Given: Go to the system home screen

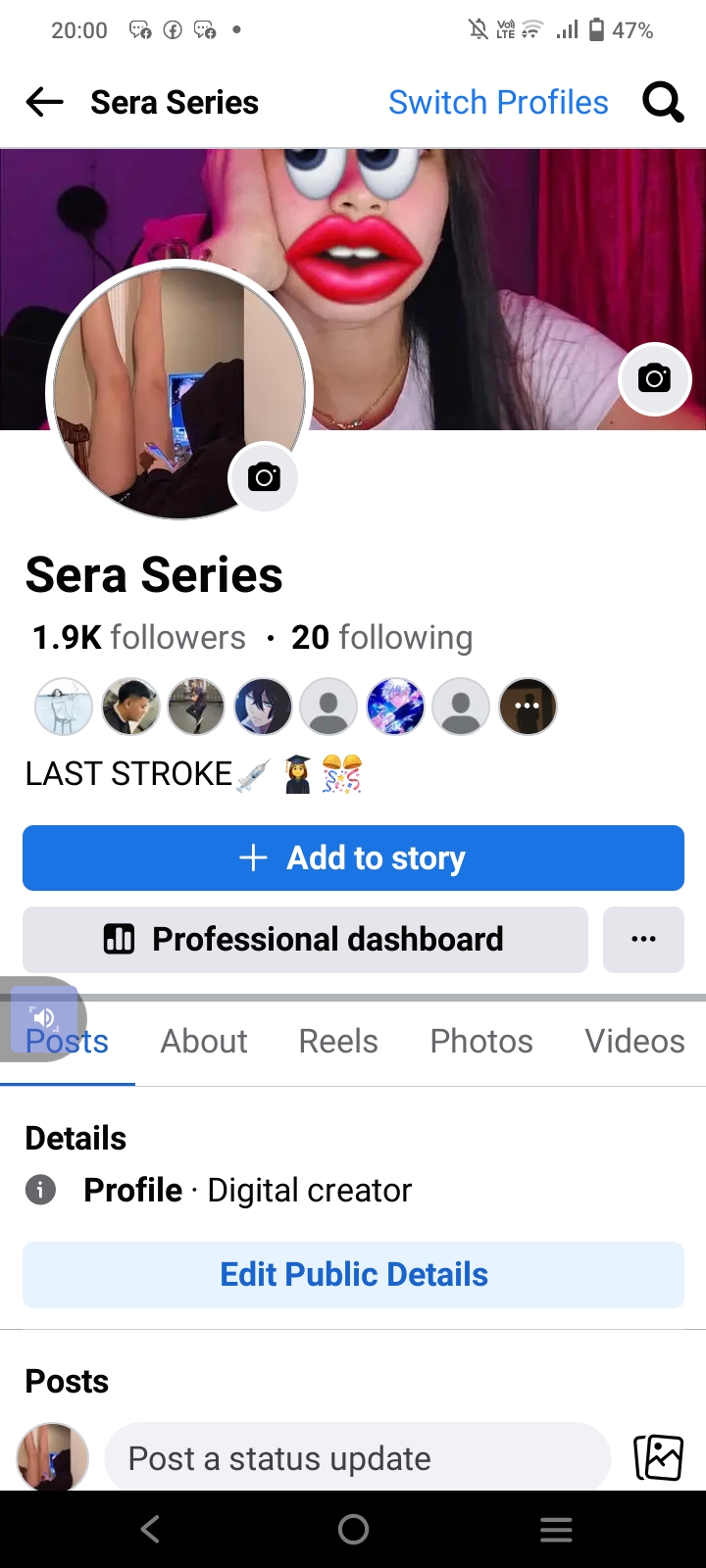Looking at the screenshot, I should 353,1529.
